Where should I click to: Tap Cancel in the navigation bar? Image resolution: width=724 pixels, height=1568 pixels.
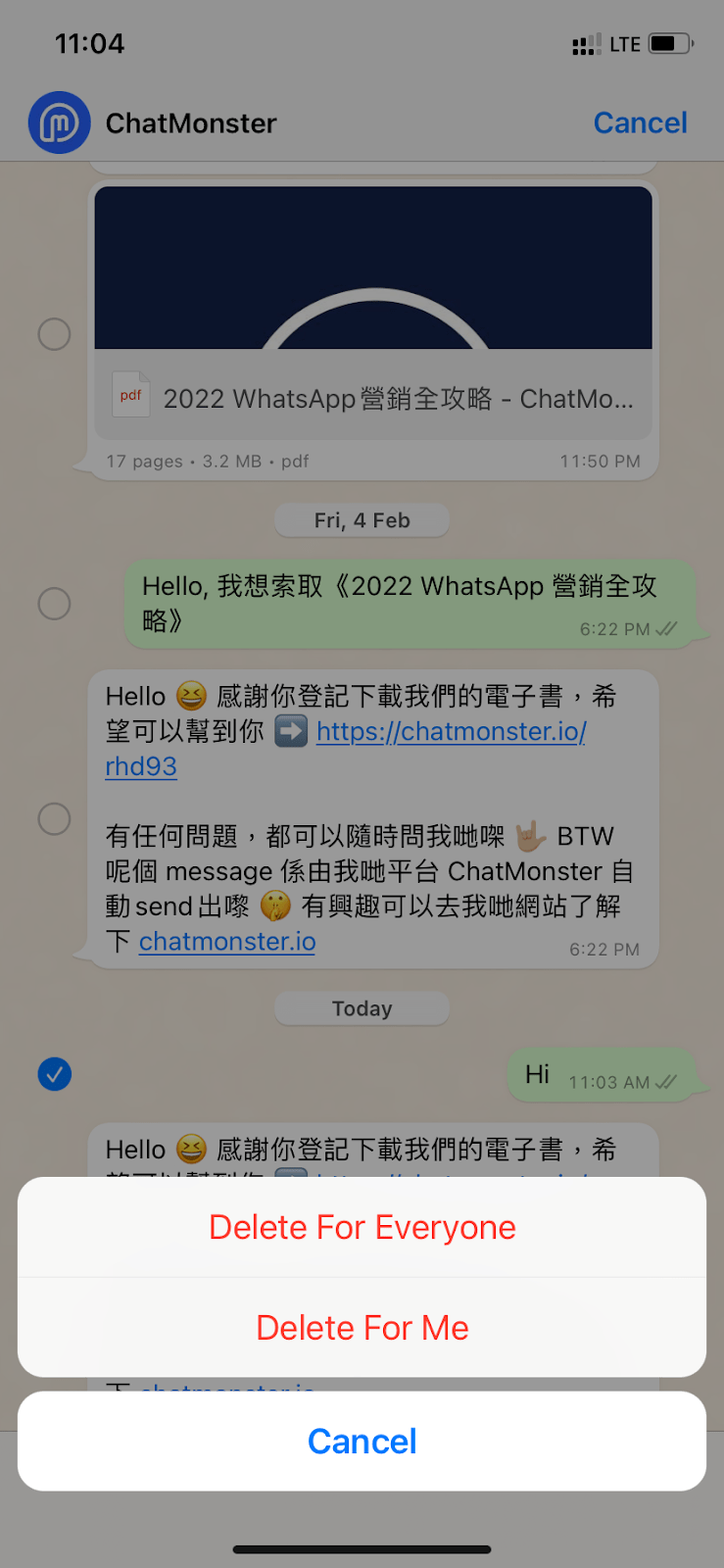tap(640, 122)
